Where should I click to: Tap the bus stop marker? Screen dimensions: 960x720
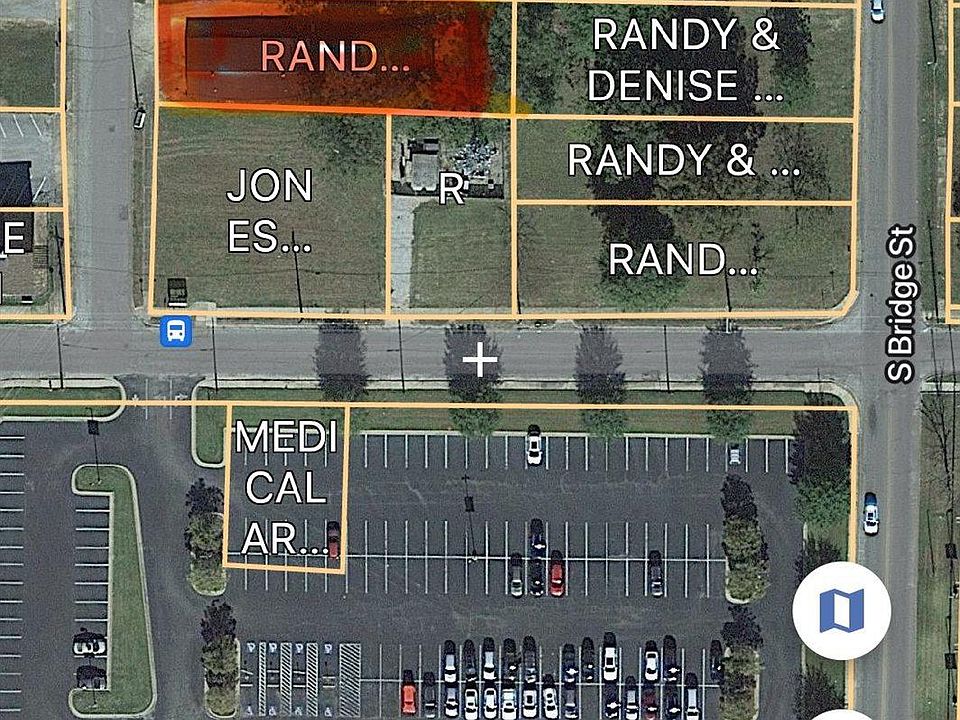coord(176,331)
